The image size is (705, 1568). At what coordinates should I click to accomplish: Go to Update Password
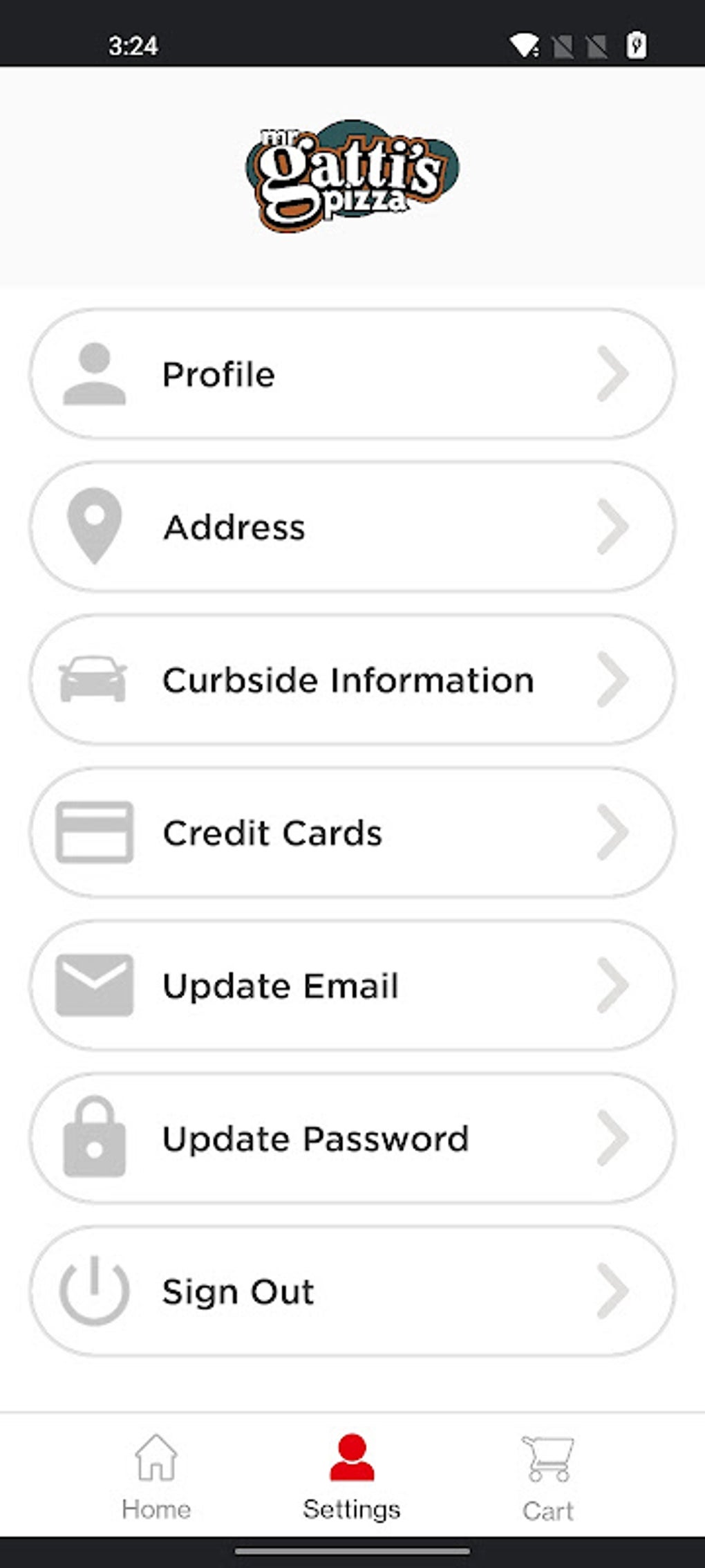352,1138
